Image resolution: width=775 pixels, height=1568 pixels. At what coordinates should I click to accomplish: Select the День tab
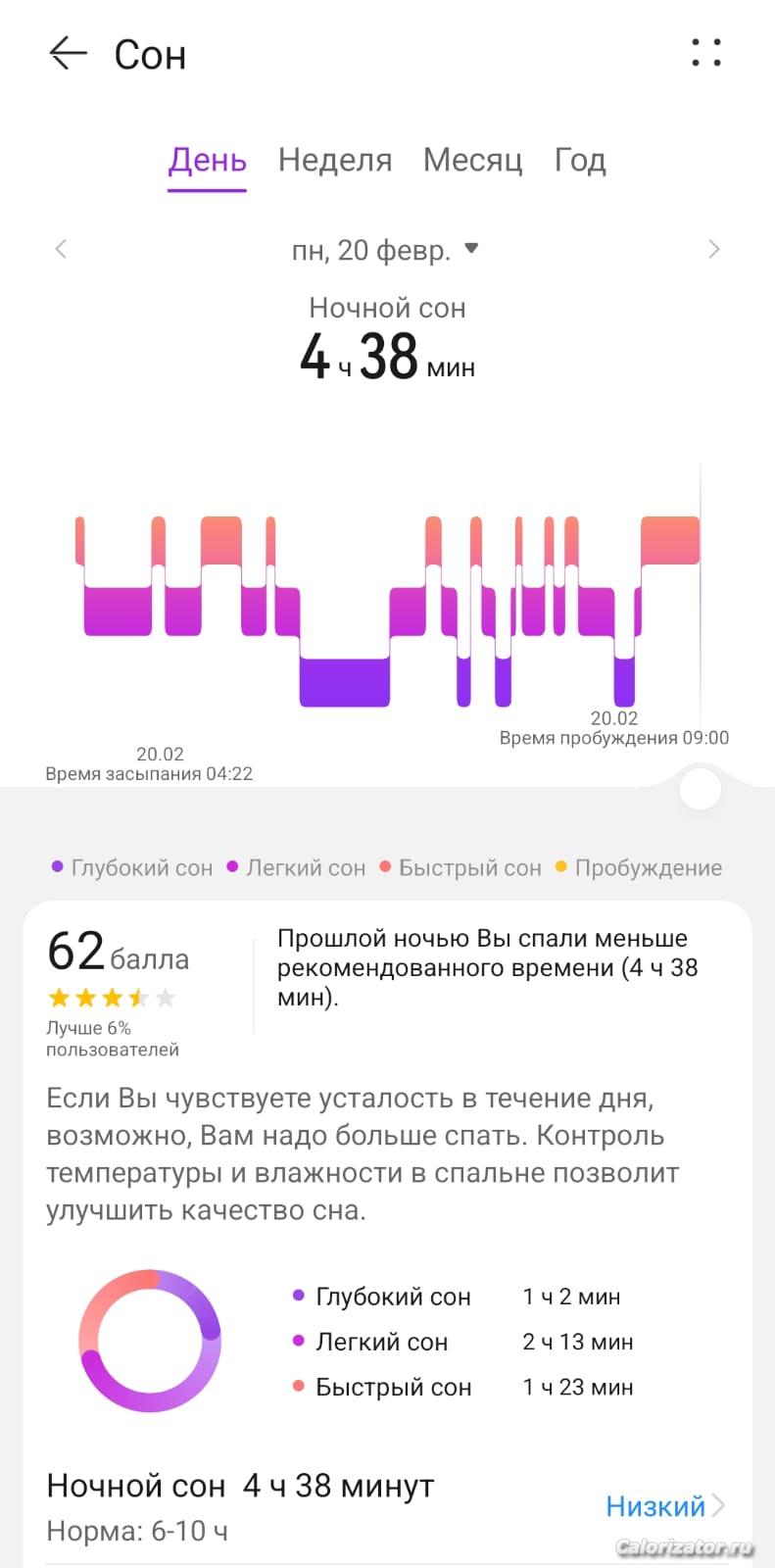click(x=207, y=160)
